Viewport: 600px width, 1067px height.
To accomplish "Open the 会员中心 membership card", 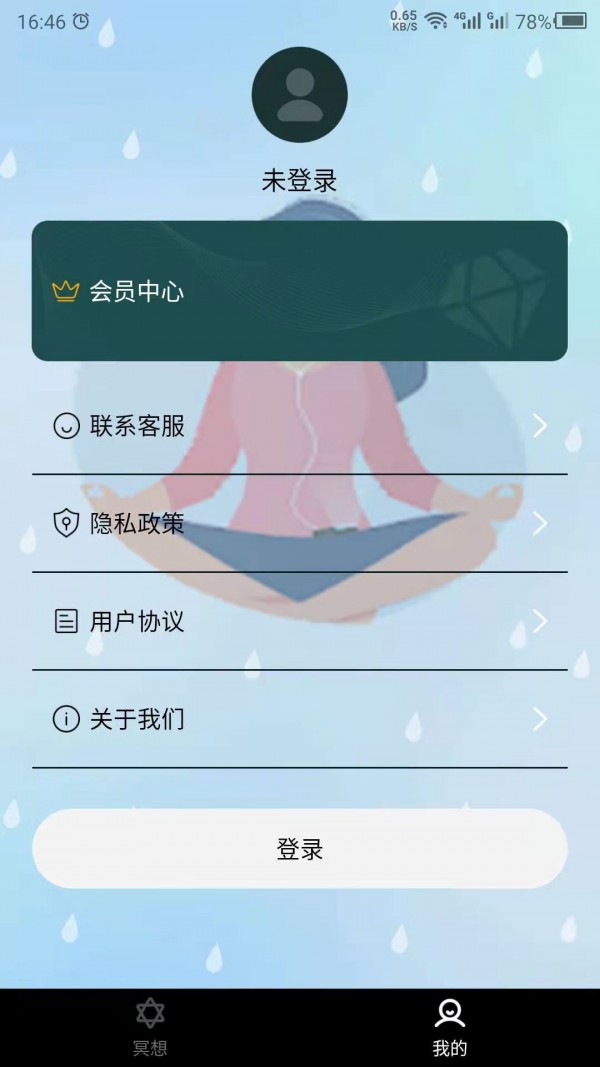I will [299, 291].
